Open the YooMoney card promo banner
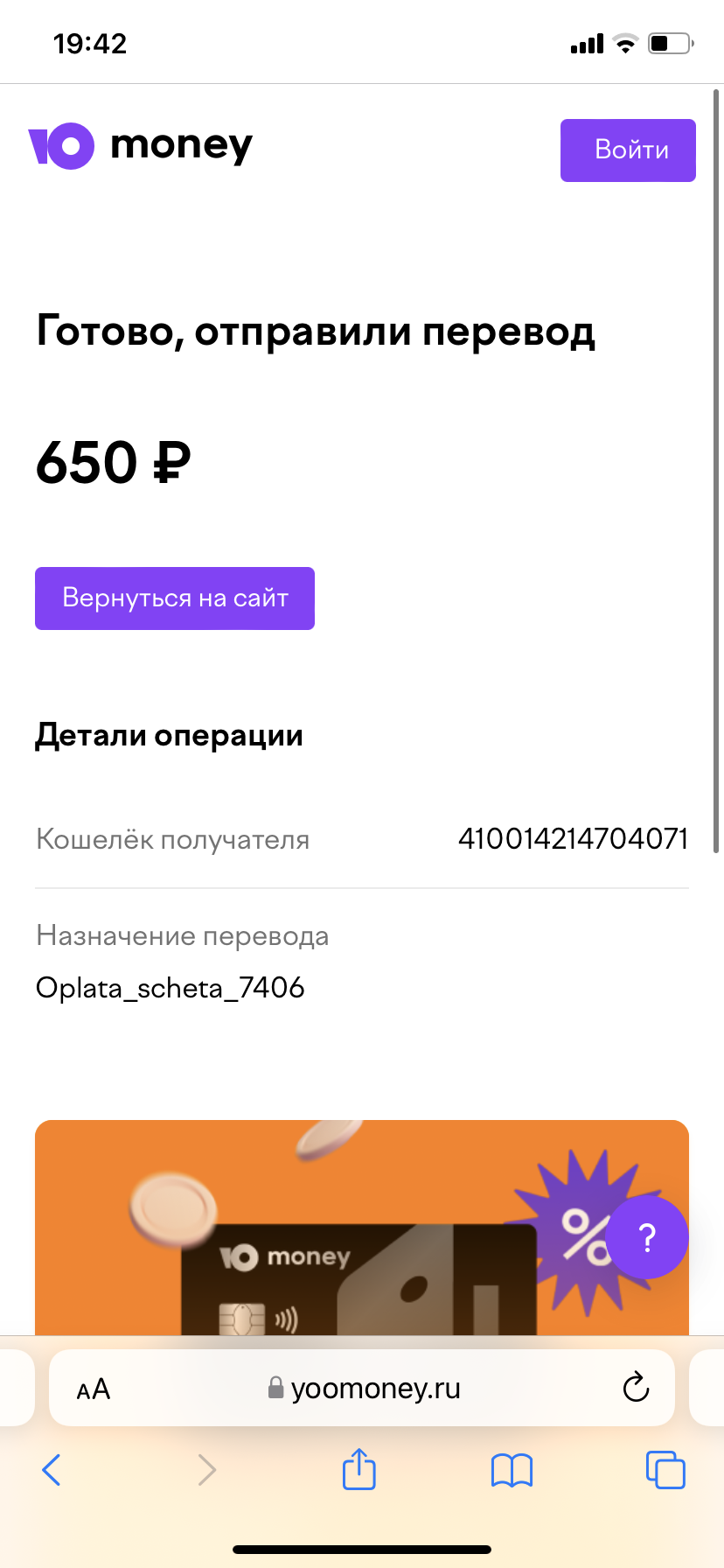 [x=362, y=1228]
